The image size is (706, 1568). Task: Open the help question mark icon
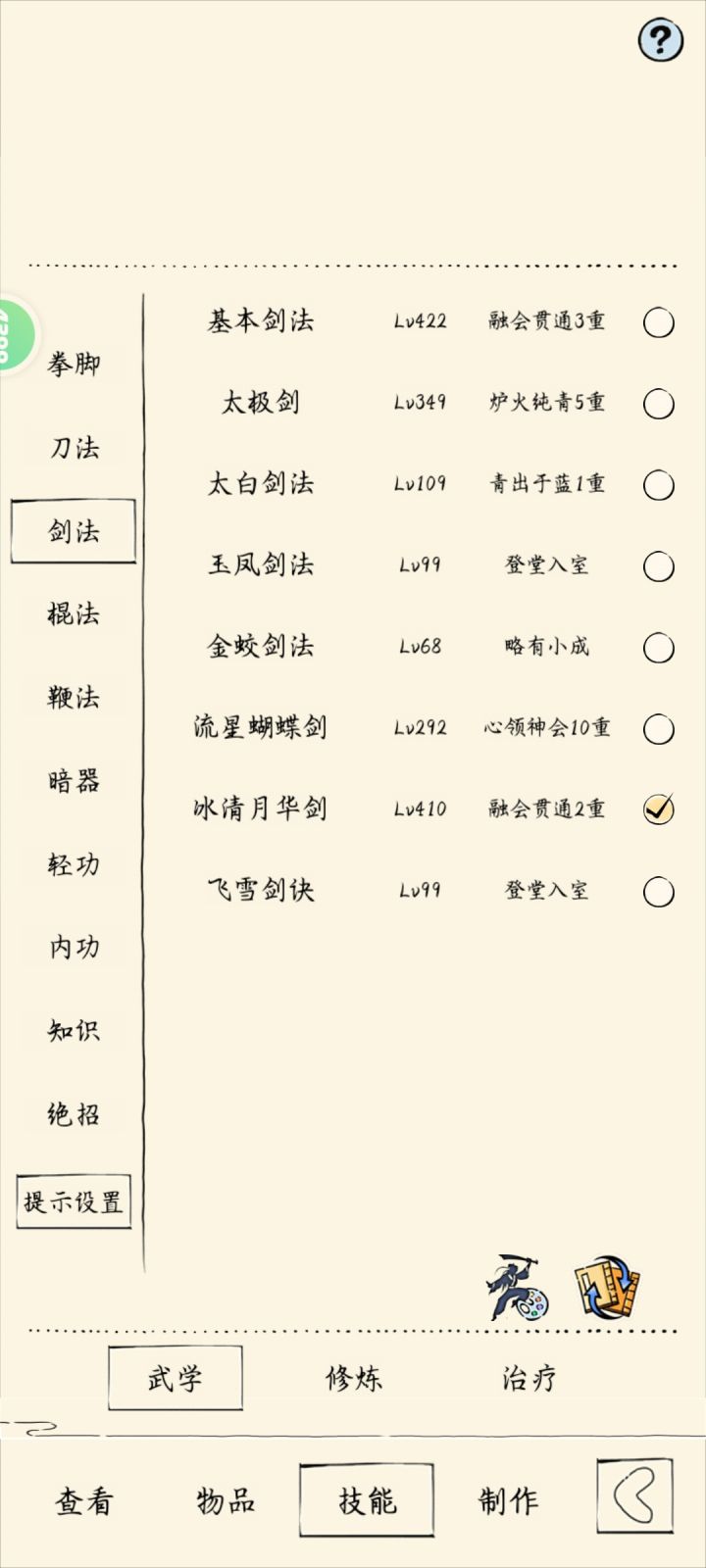(x=660, y=38)
